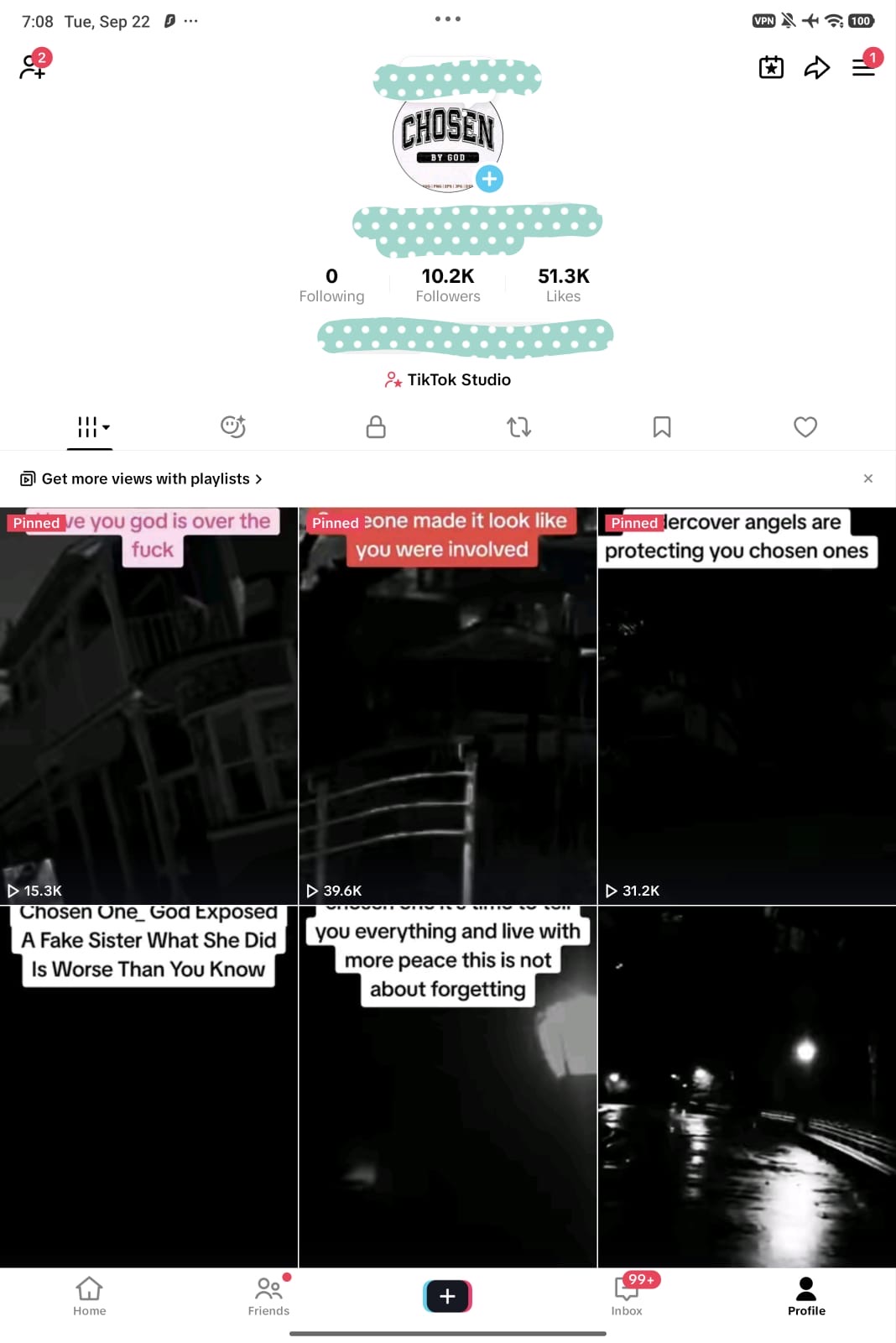
Task: Dismiss the playlists banner
Action: 868,478
